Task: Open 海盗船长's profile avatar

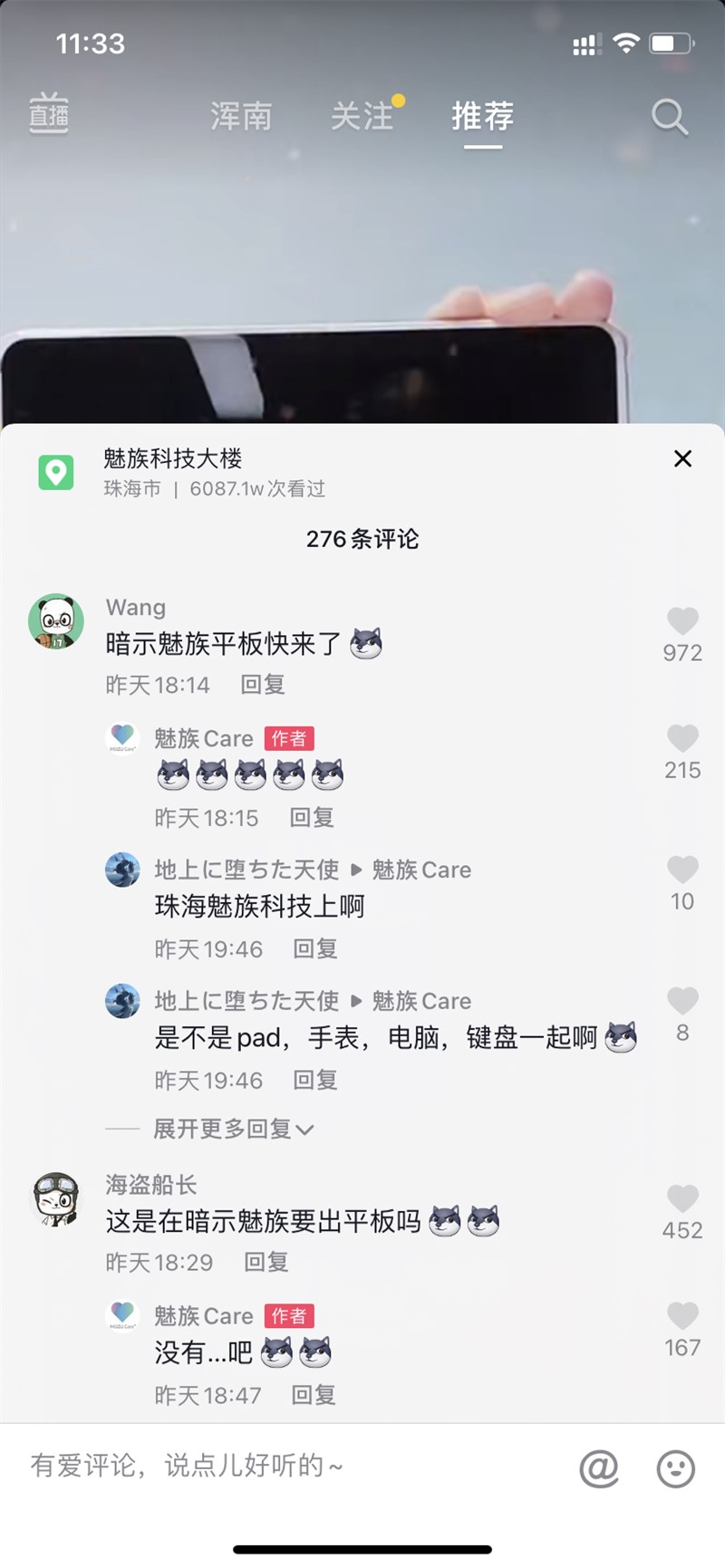Action: [x=56, y=1199]
